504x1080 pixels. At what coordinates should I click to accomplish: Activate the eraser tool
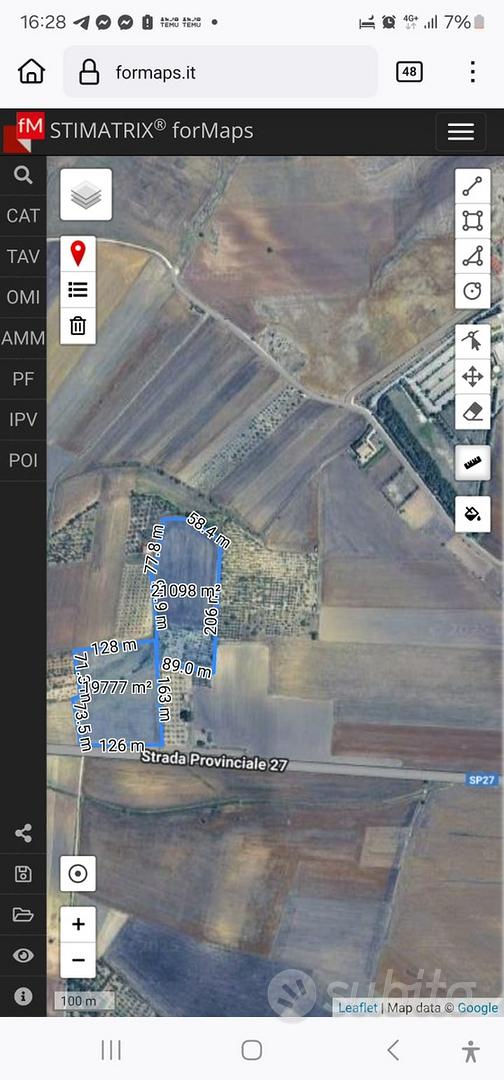click(472, 412)
